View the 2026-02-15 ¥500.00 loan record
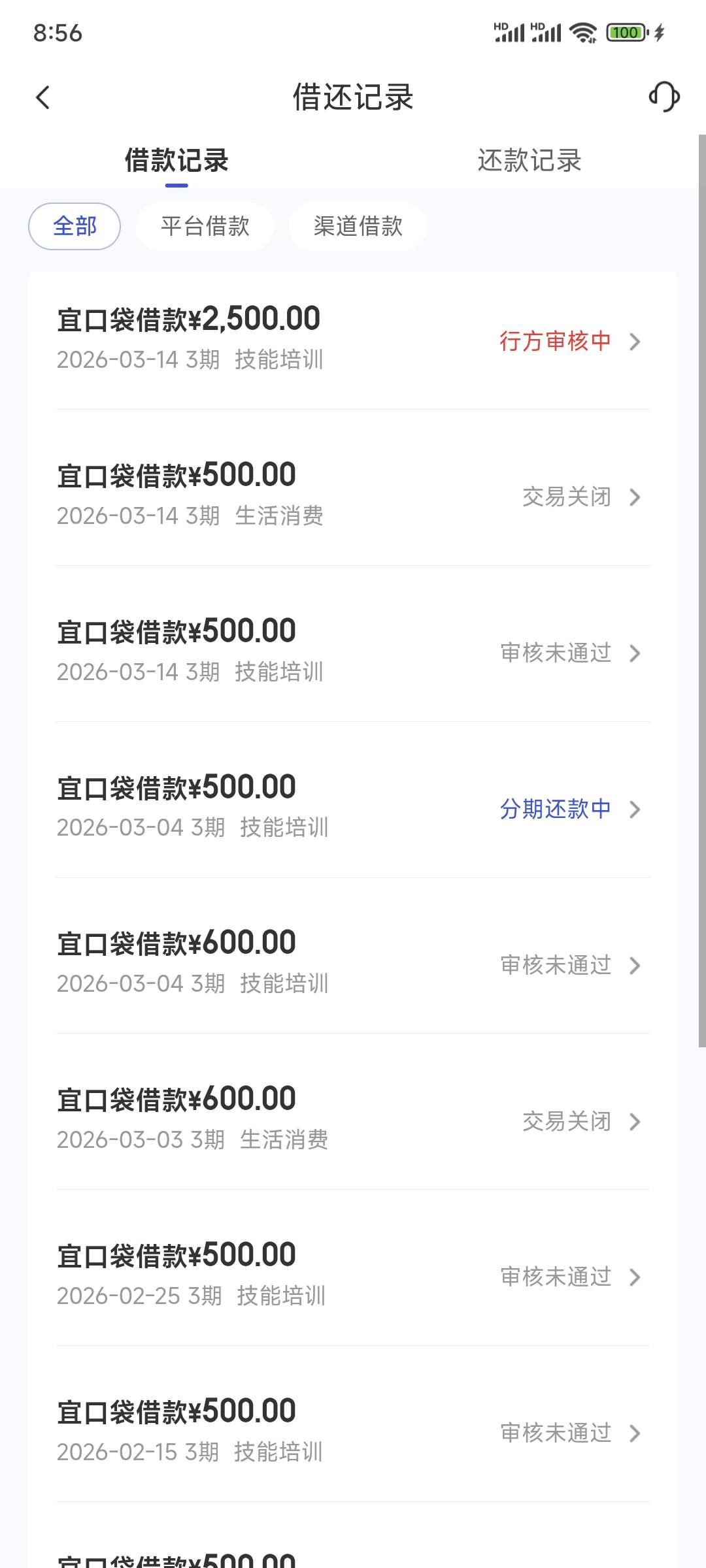Viewport: 706px width, 1568px height. [353, 1431]
